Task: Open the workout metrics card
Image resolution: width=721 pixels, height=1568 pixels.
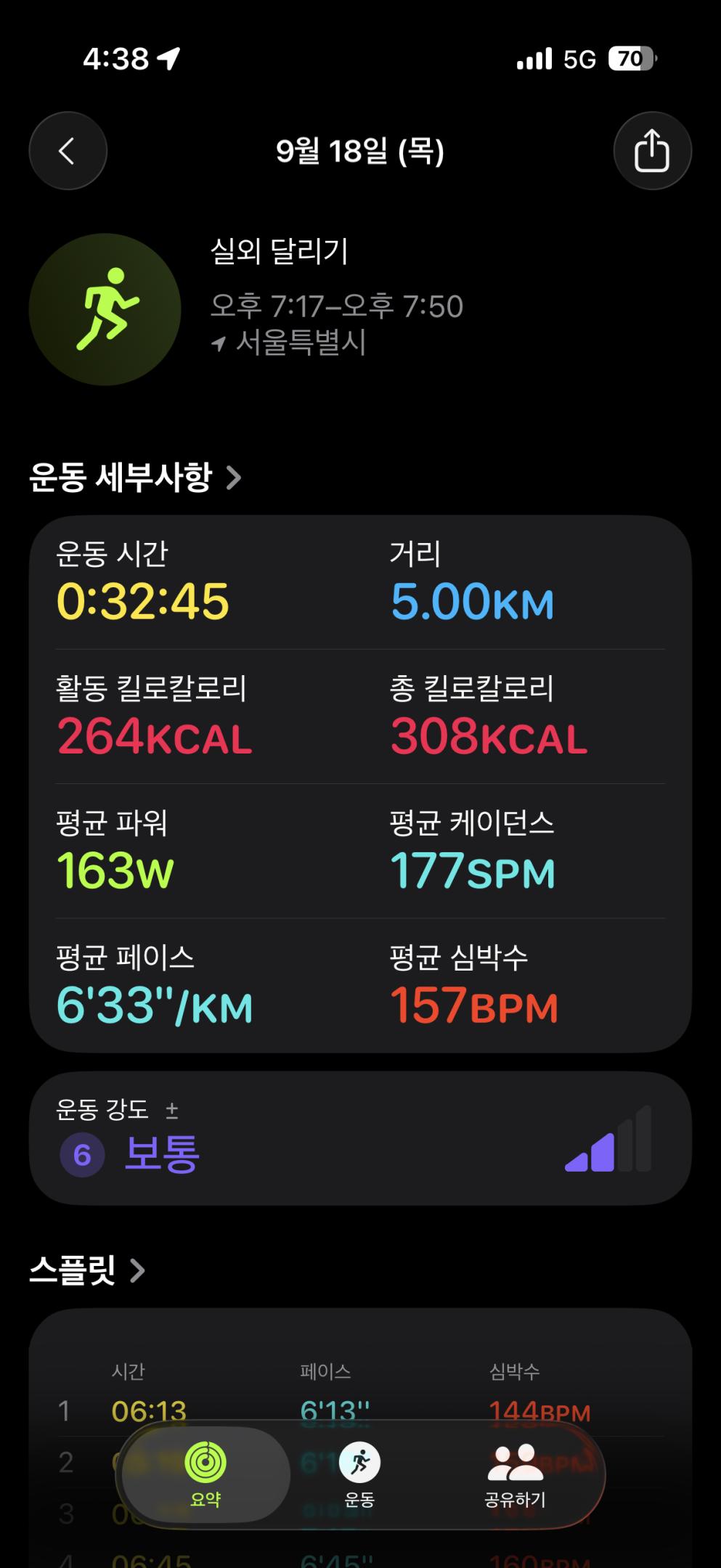Action: coord(360,784)
